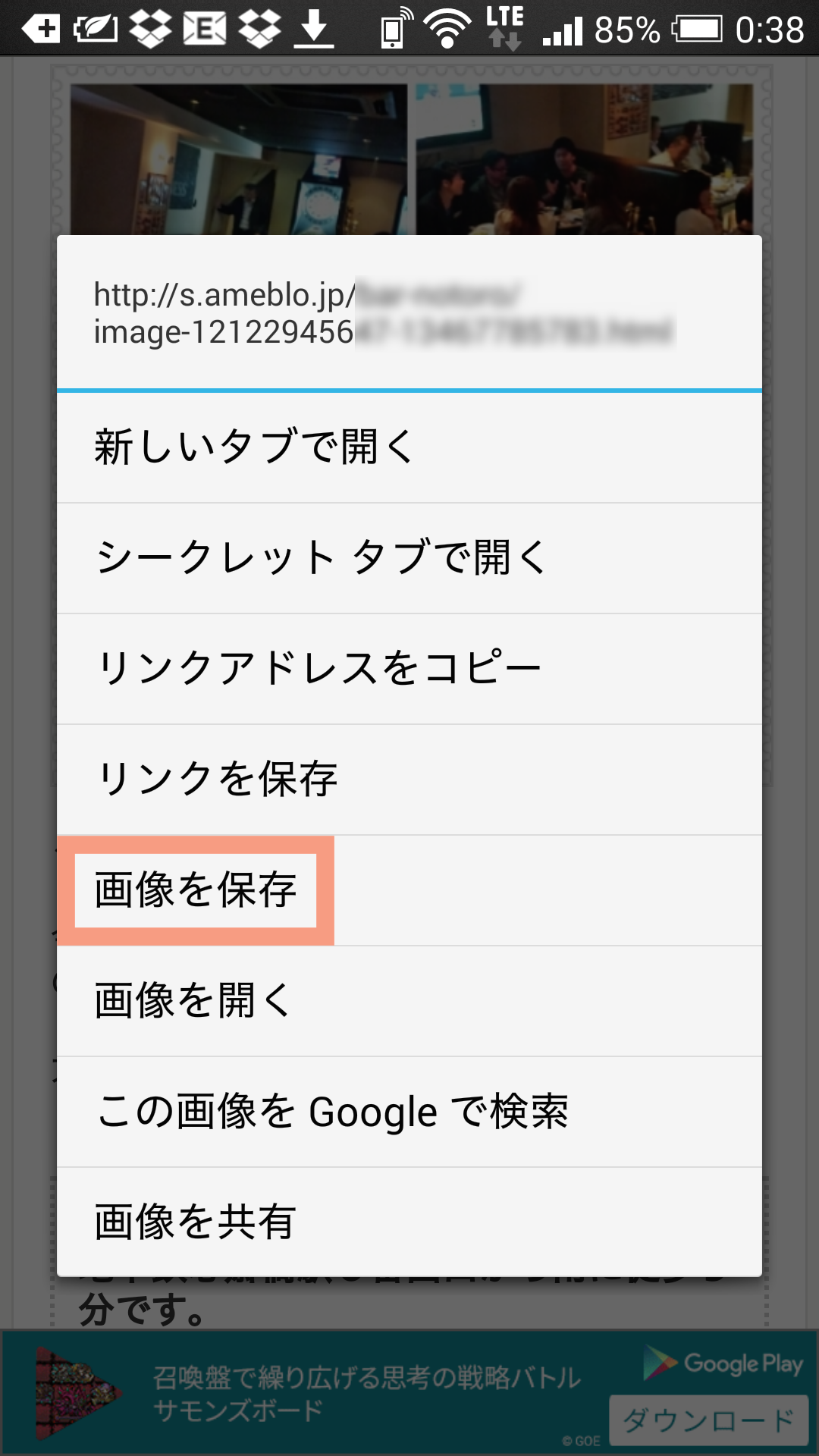Tap the ダウンロード button in ad banner

pos(708,1420)
